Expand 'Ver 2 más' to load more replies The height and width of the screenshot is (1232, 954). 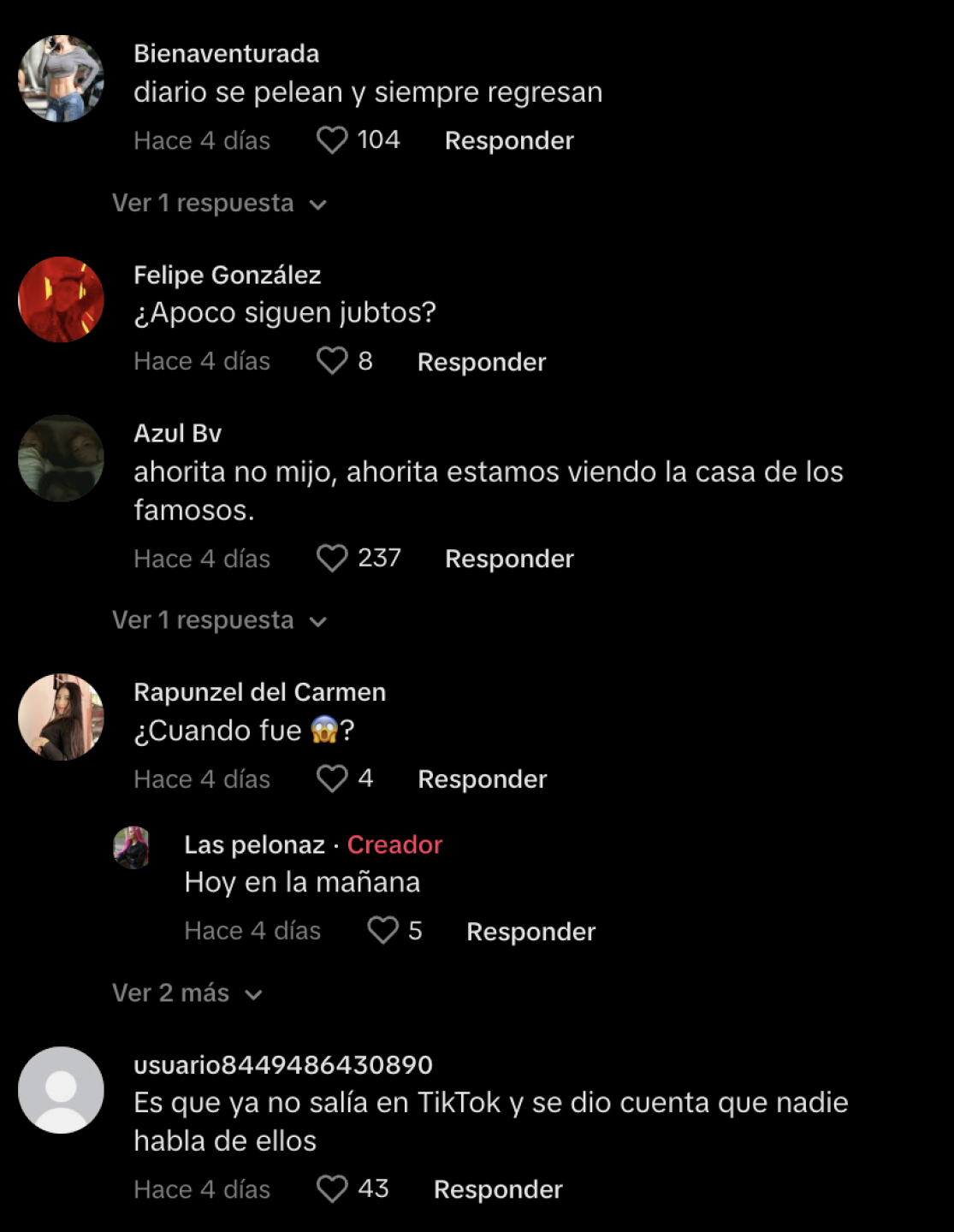click(171, 992)
